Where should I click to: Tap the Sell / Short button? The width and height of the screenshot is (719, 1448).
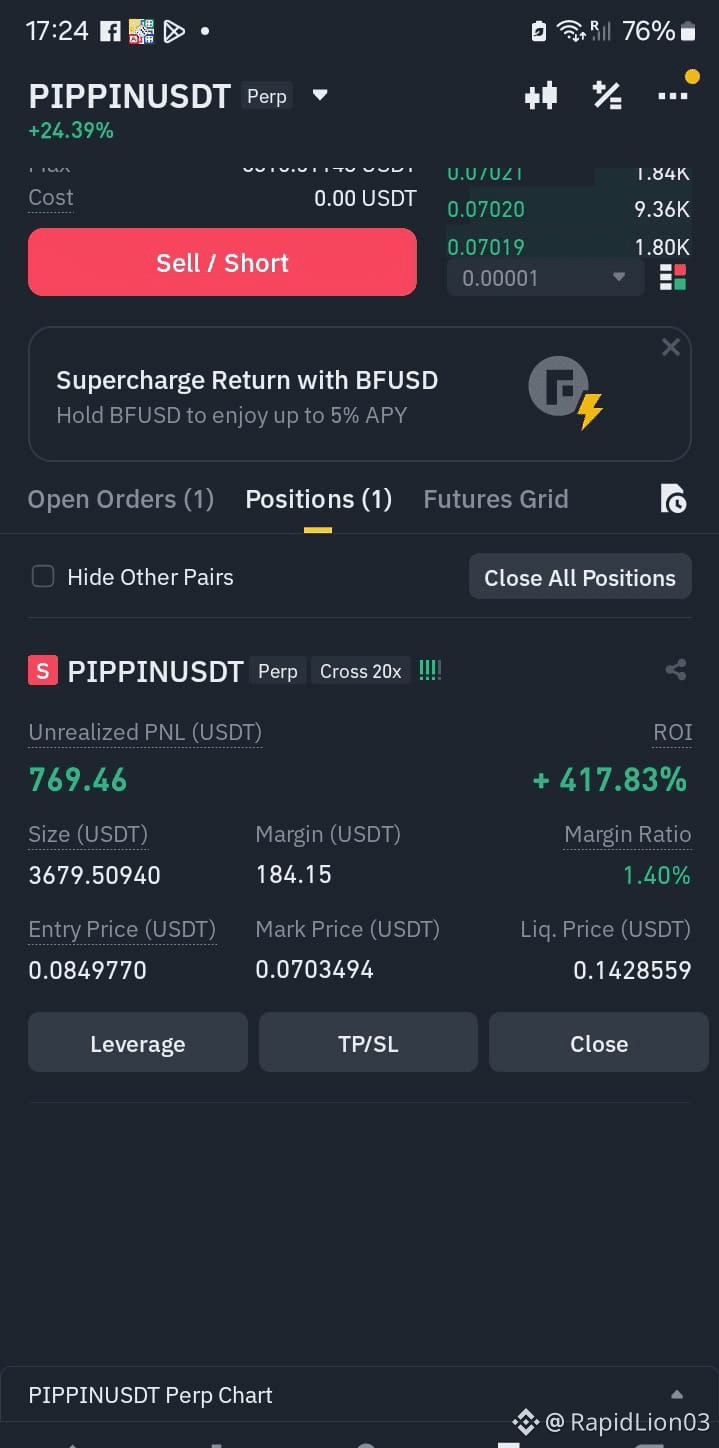coord(222,262)
